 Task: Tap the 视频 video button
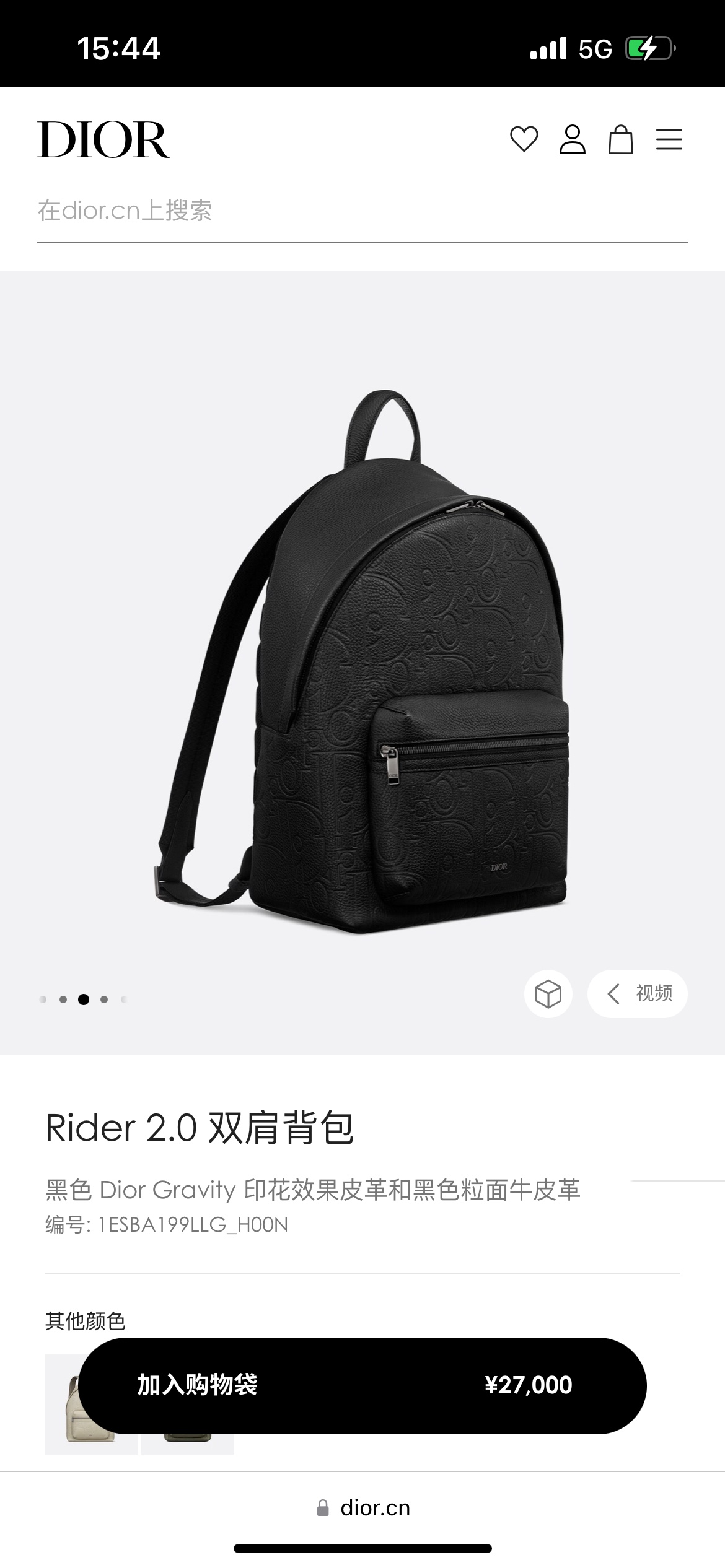pyautogui.click(x=638, y=994)
